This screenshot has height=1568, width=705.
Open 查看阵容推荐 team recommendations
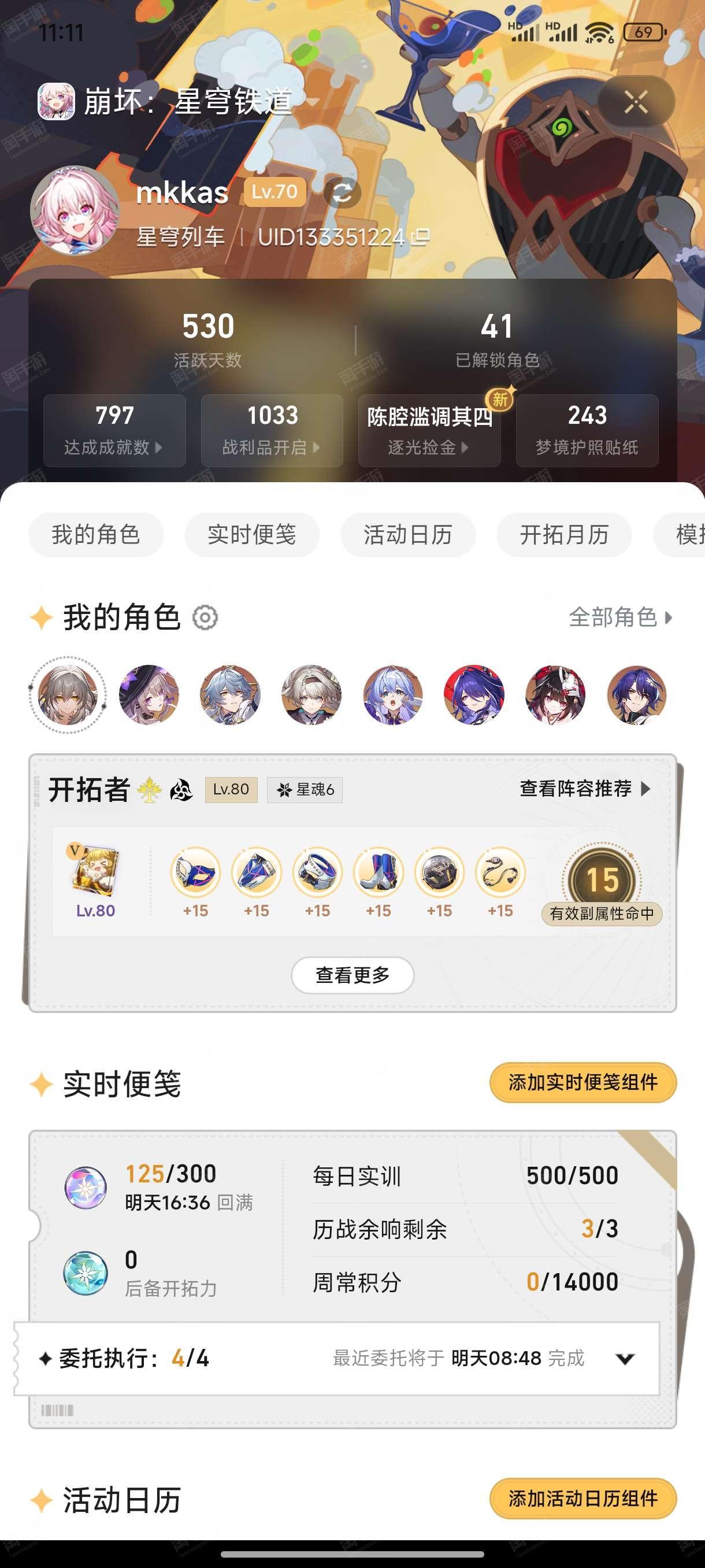tap(585, 789)
